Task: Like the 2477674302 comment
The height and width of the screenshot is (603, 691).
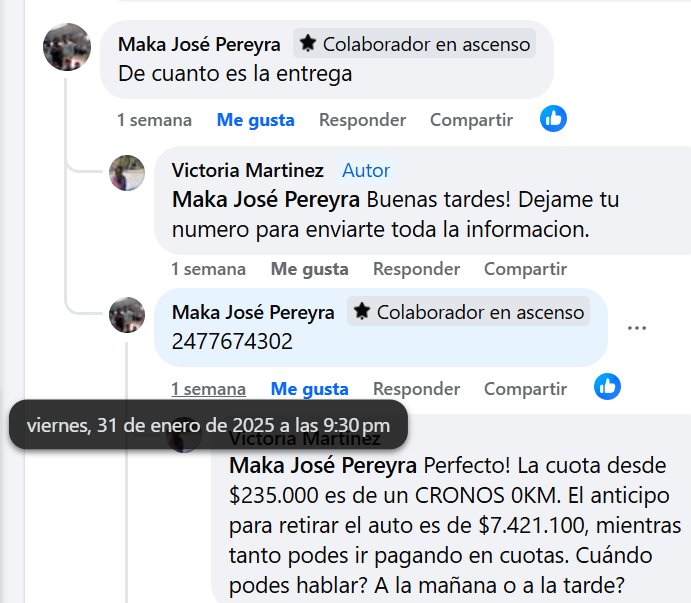Action: 309,389
